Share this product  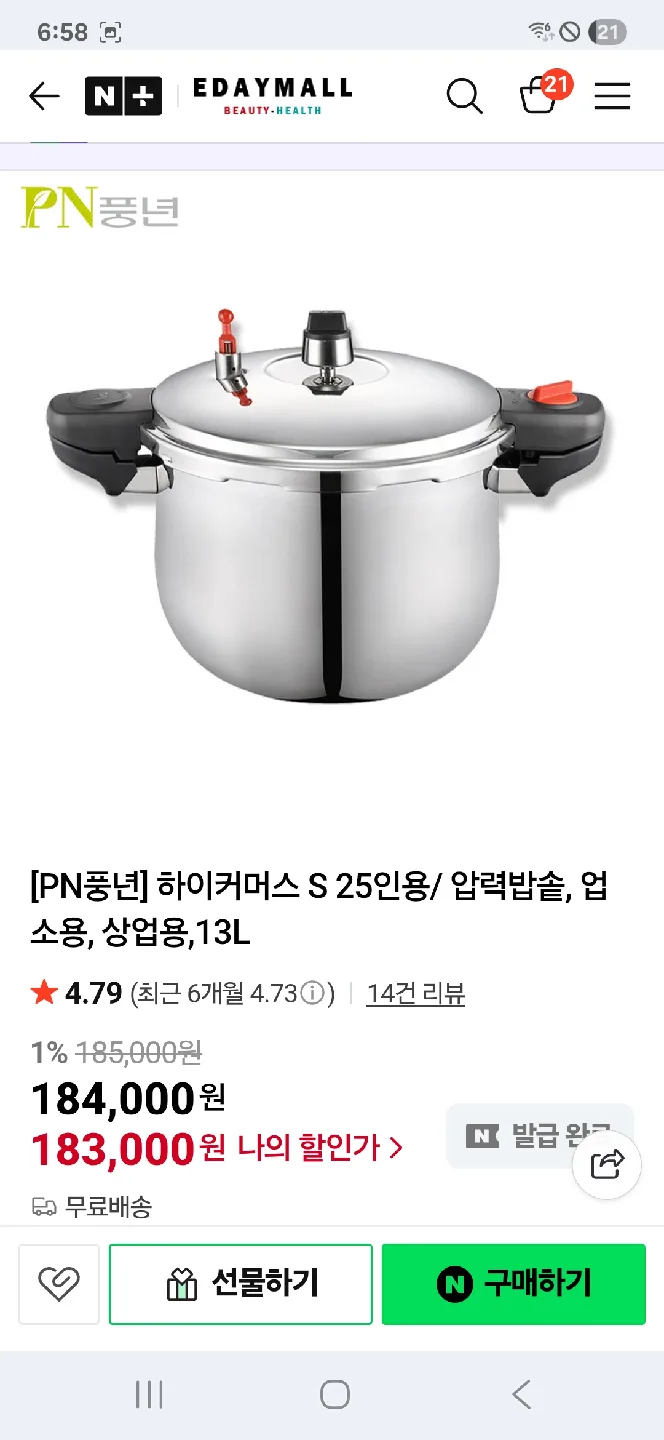[607, 1165]
